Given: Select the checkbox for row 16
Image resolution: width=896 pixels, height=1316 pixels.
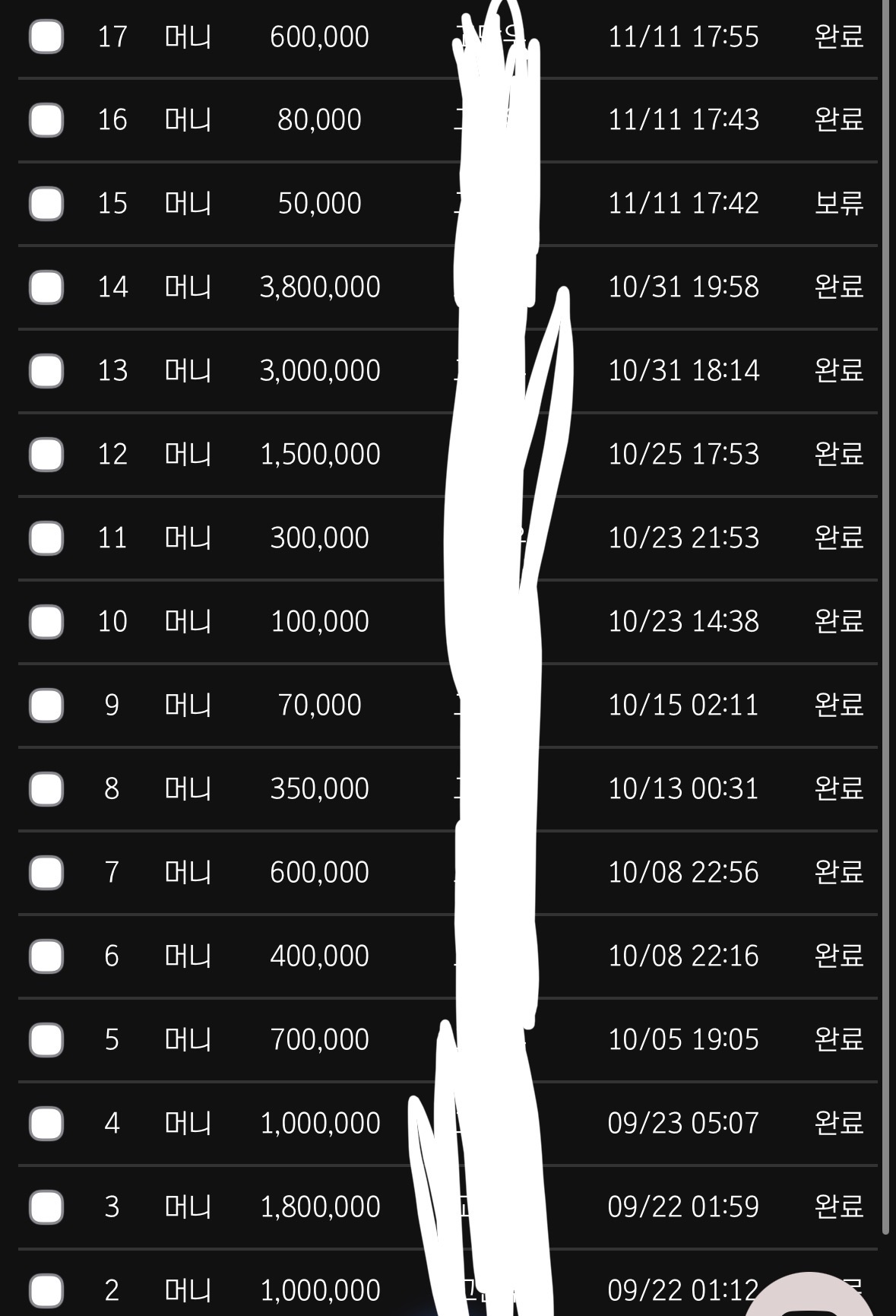Looking at the screenshot, I should pyautogui.click(x=46, y=120).
